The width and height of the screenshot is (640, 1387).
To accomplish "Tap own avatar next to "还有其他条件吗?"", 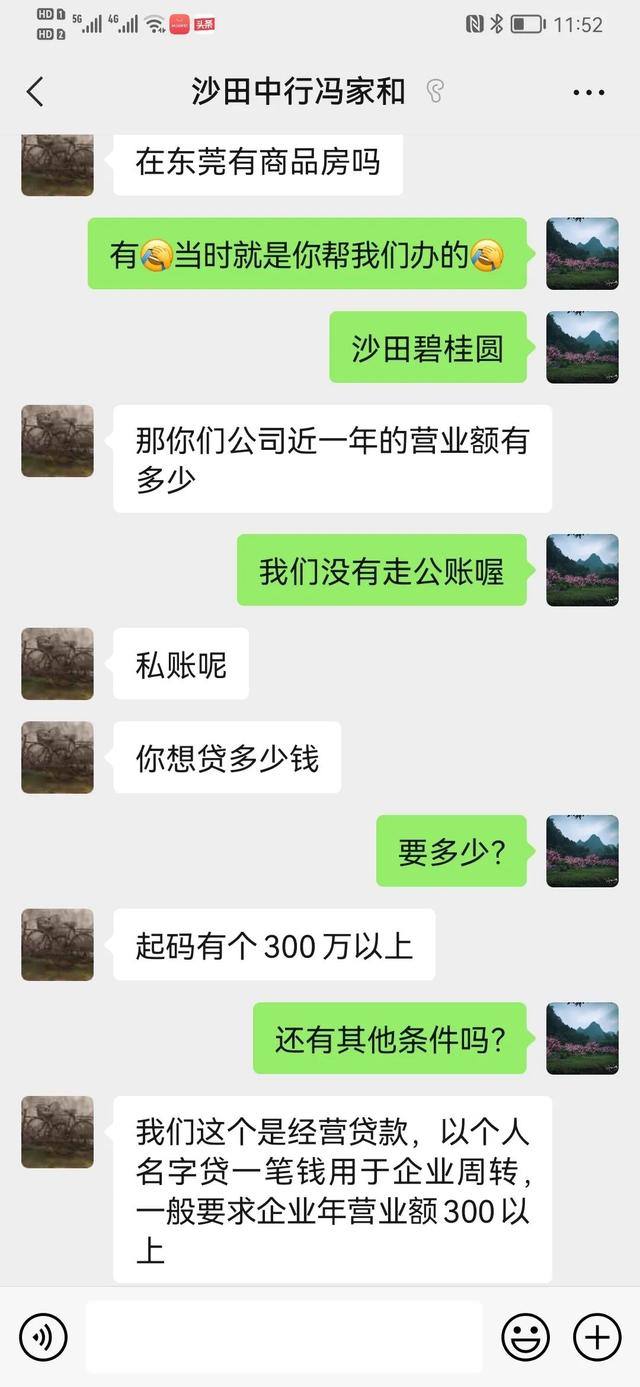I will click(x=582, y=1039).
